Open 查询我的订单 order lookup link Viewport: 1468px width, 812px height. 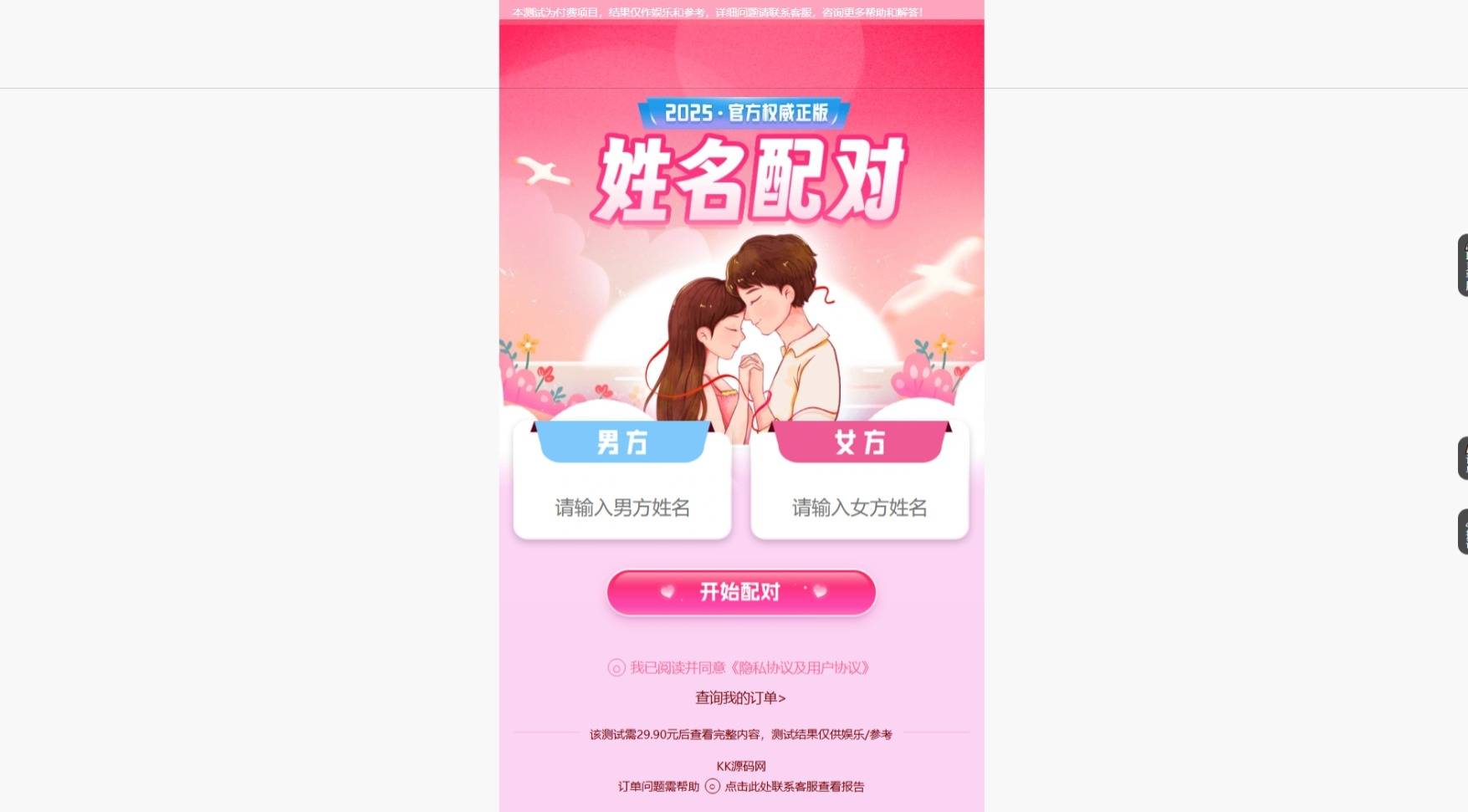[x=740, y=697]
